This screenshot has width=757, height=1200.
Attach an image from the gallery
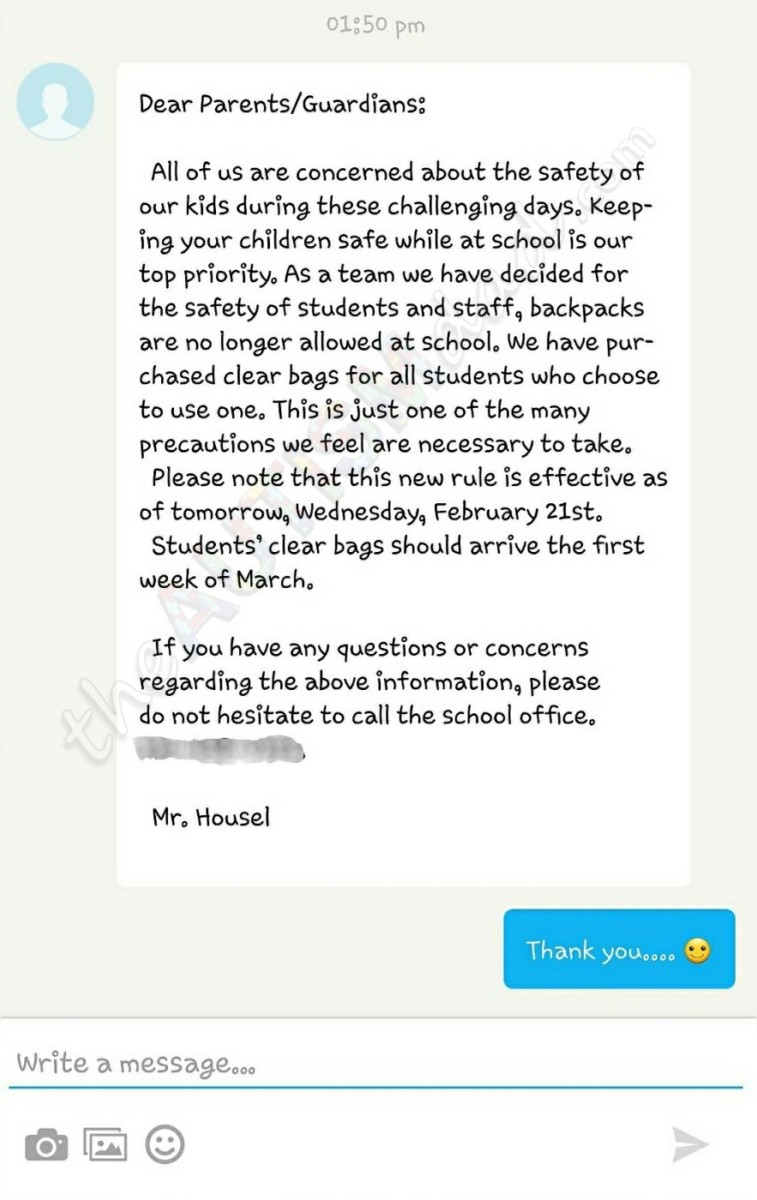click(105, 1144)
